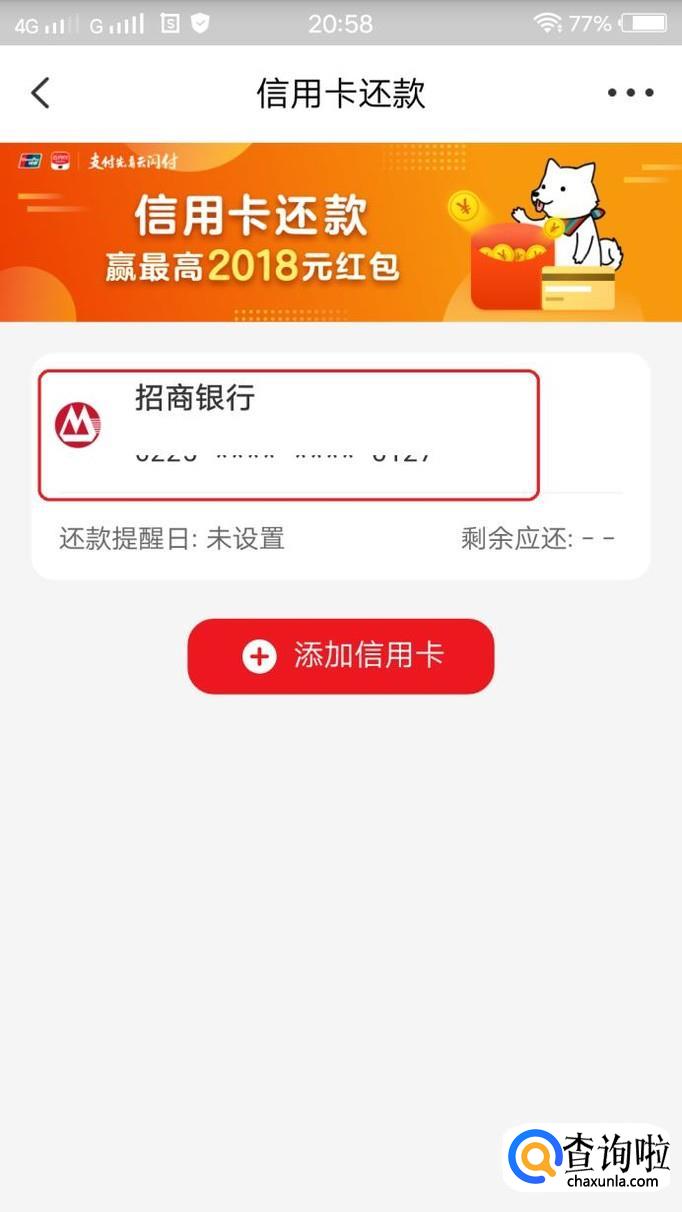Tap the 添加信用卡 button

point(340,656)
